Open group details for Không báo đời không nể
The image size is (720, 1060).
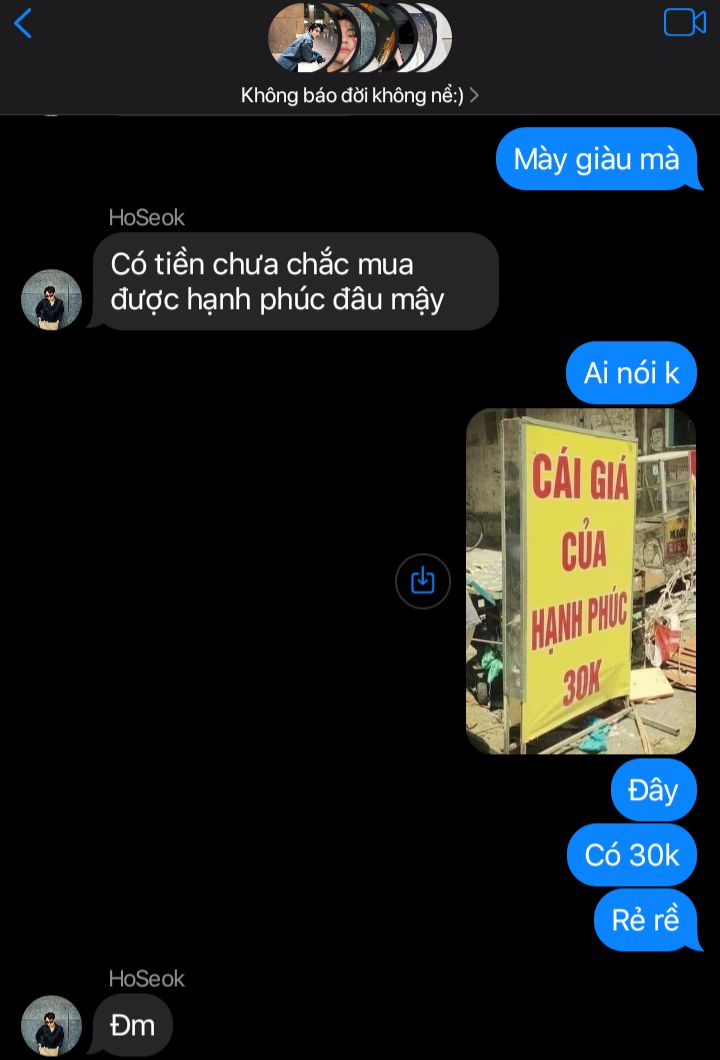(x=359, y=95)
